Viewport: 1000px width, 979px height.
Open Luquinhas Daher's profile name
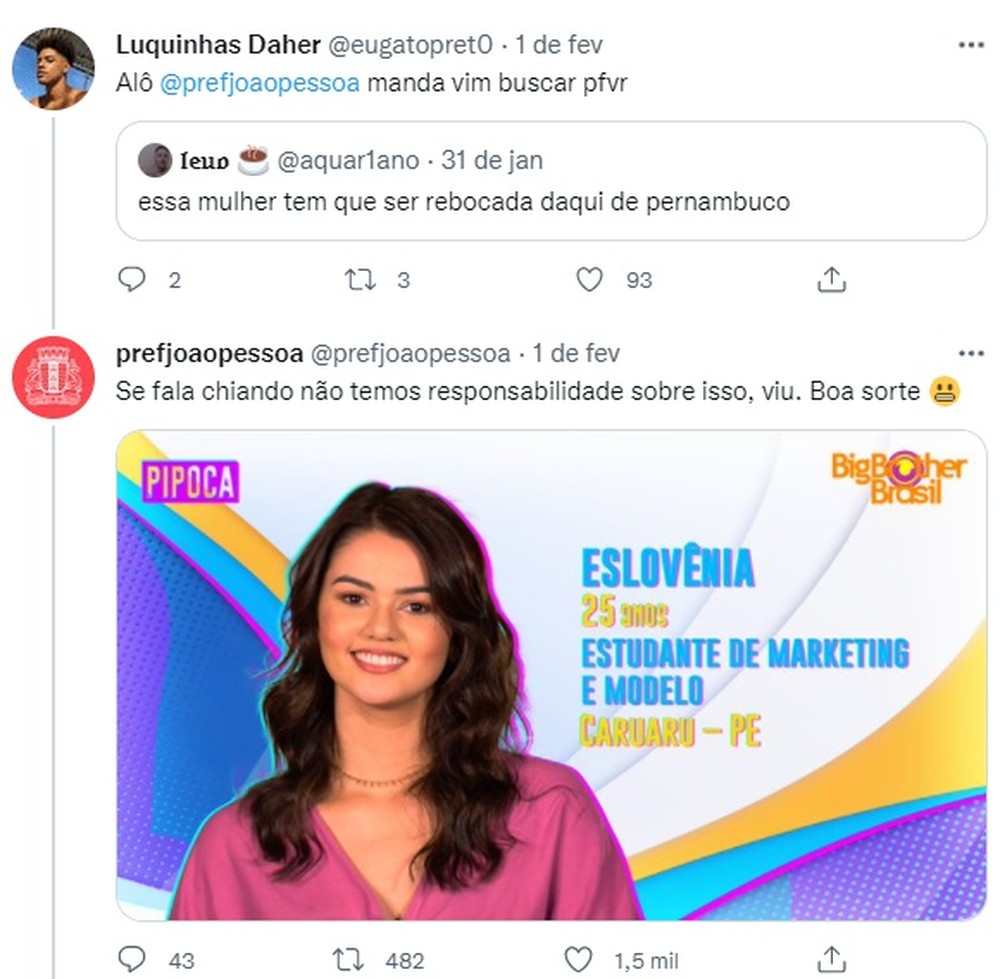[218, 45]
